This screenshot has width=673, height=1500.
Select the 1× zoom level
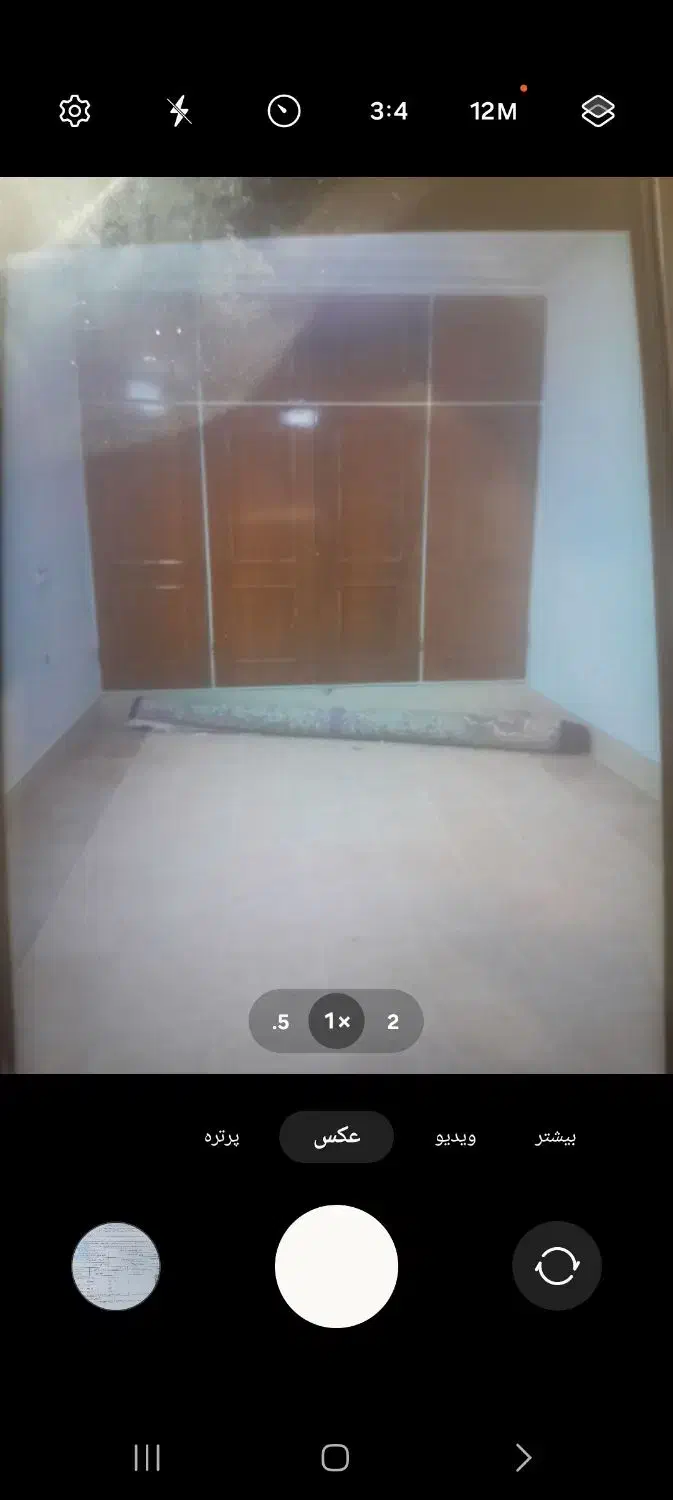(337, 1021)
